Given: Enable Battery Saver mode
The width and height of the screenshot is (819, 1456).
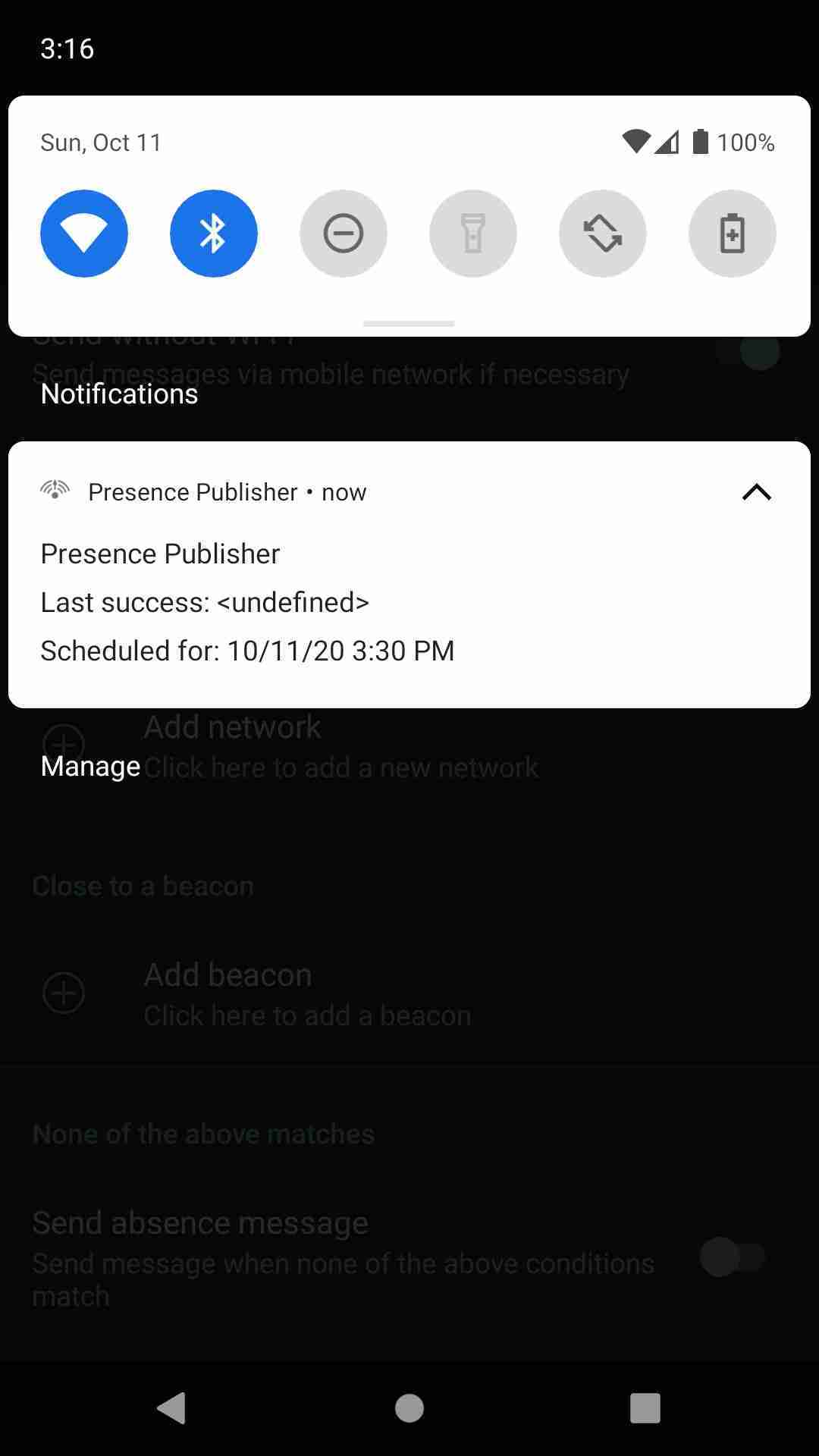Looking at the screenshot, I should click(732, 234).
